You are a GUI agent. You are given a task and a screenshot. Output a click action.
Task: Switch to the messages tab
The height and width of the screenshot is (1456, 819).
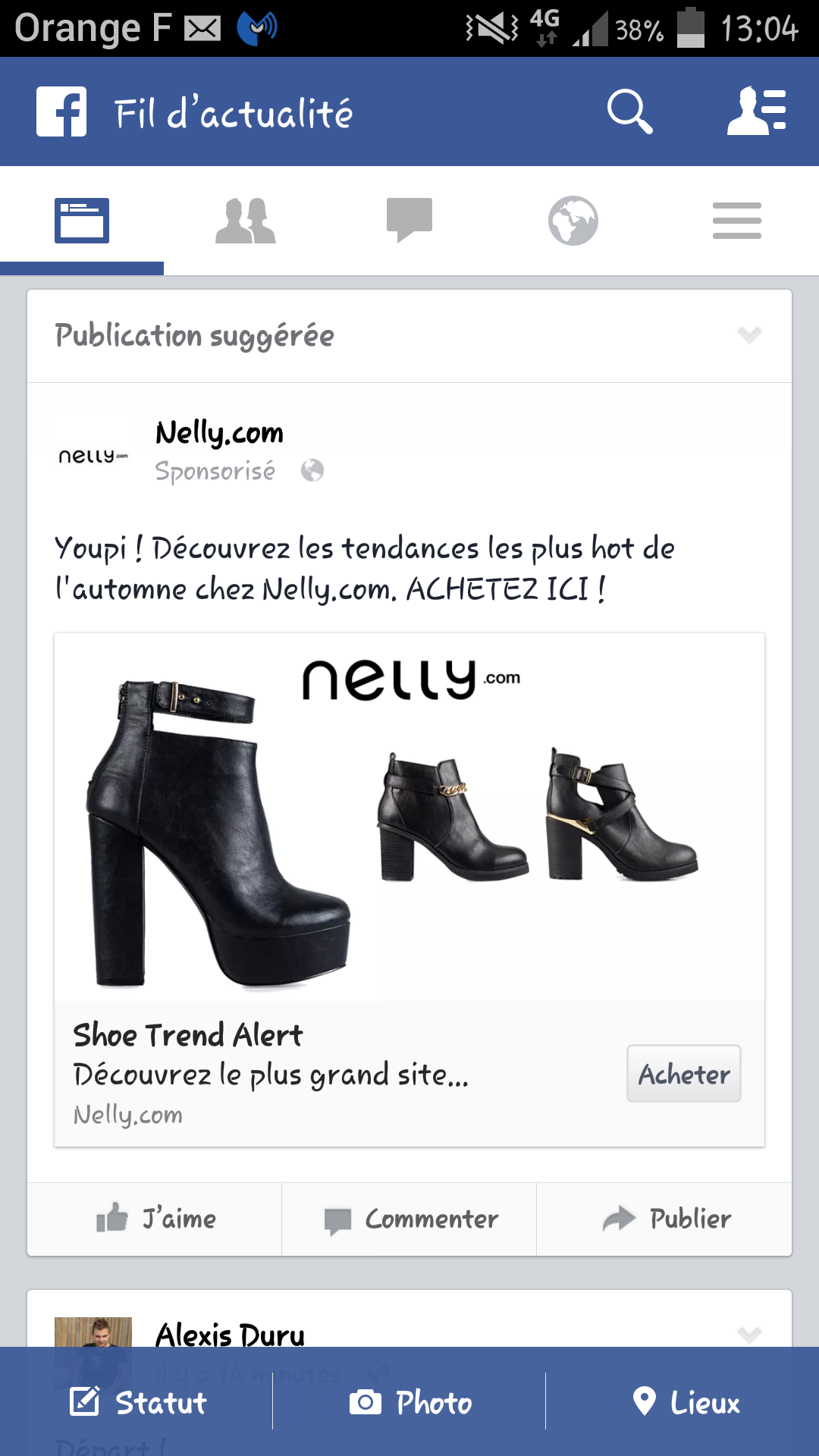(x=409, y=221)
